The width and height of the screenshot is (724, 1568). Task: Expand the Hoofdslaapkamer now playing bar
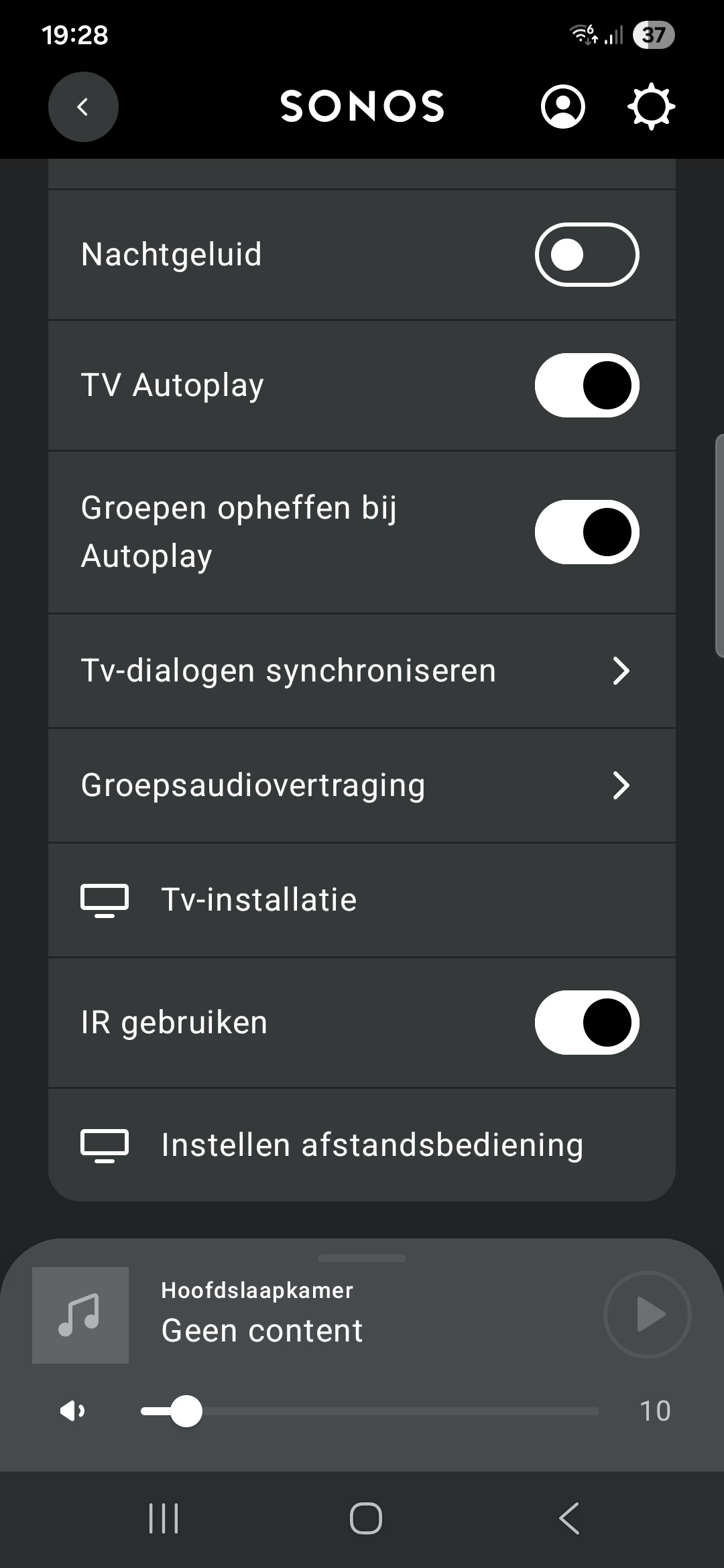[362, 1260]
